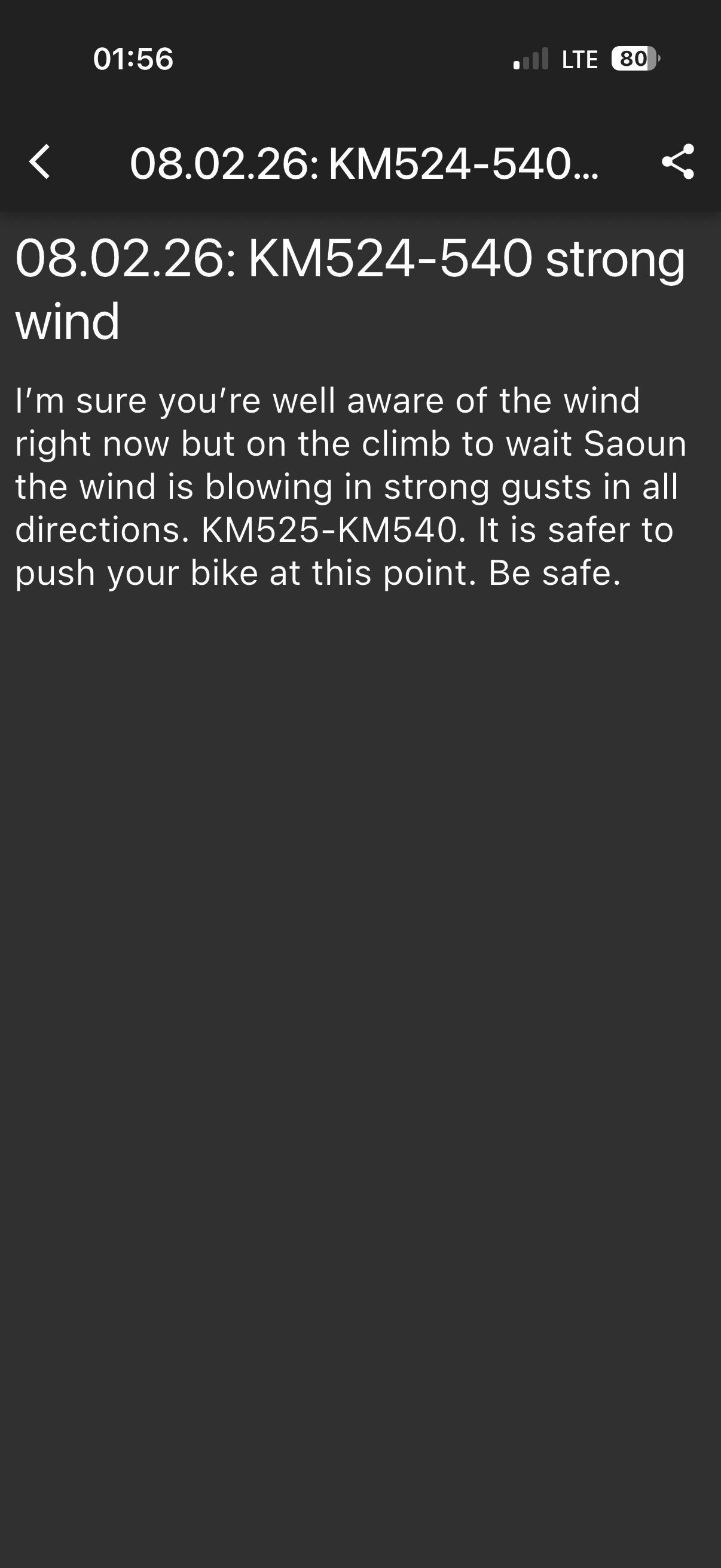The image size is (721, 1568).
Task: Go back using the top arrow
Action: click(x=40, y=163)
